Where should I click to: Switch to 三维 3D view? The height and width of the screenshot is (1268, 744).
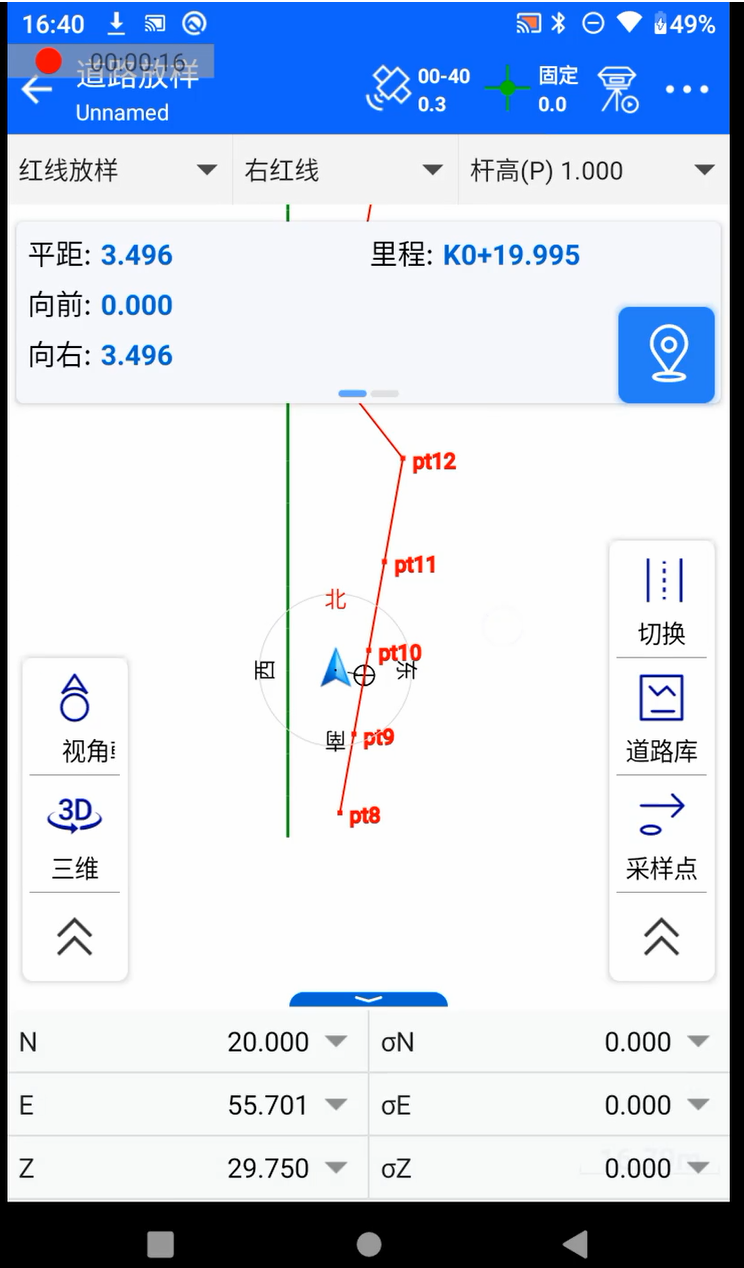pyautogui.click(x=75, y=836)
